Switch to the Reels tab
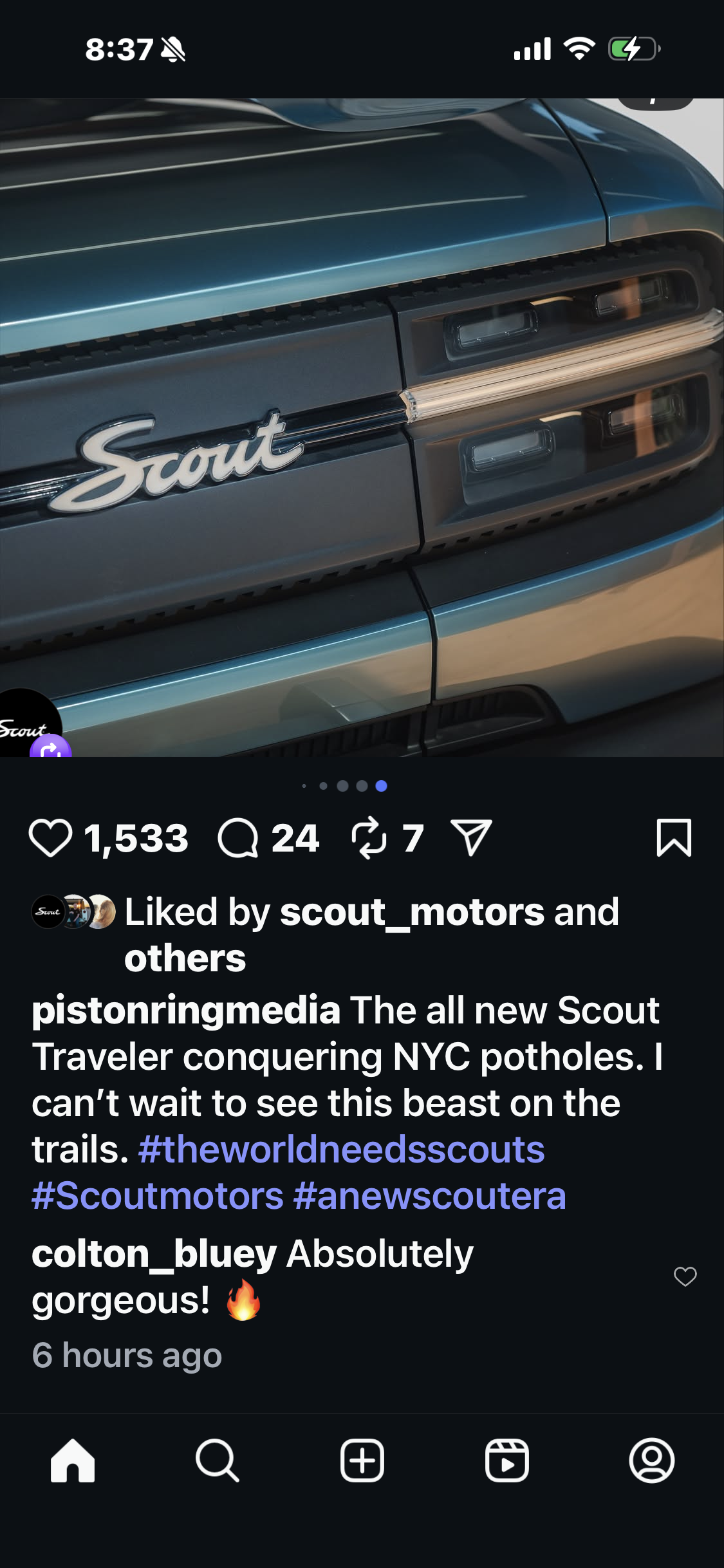 (507, 1461)
